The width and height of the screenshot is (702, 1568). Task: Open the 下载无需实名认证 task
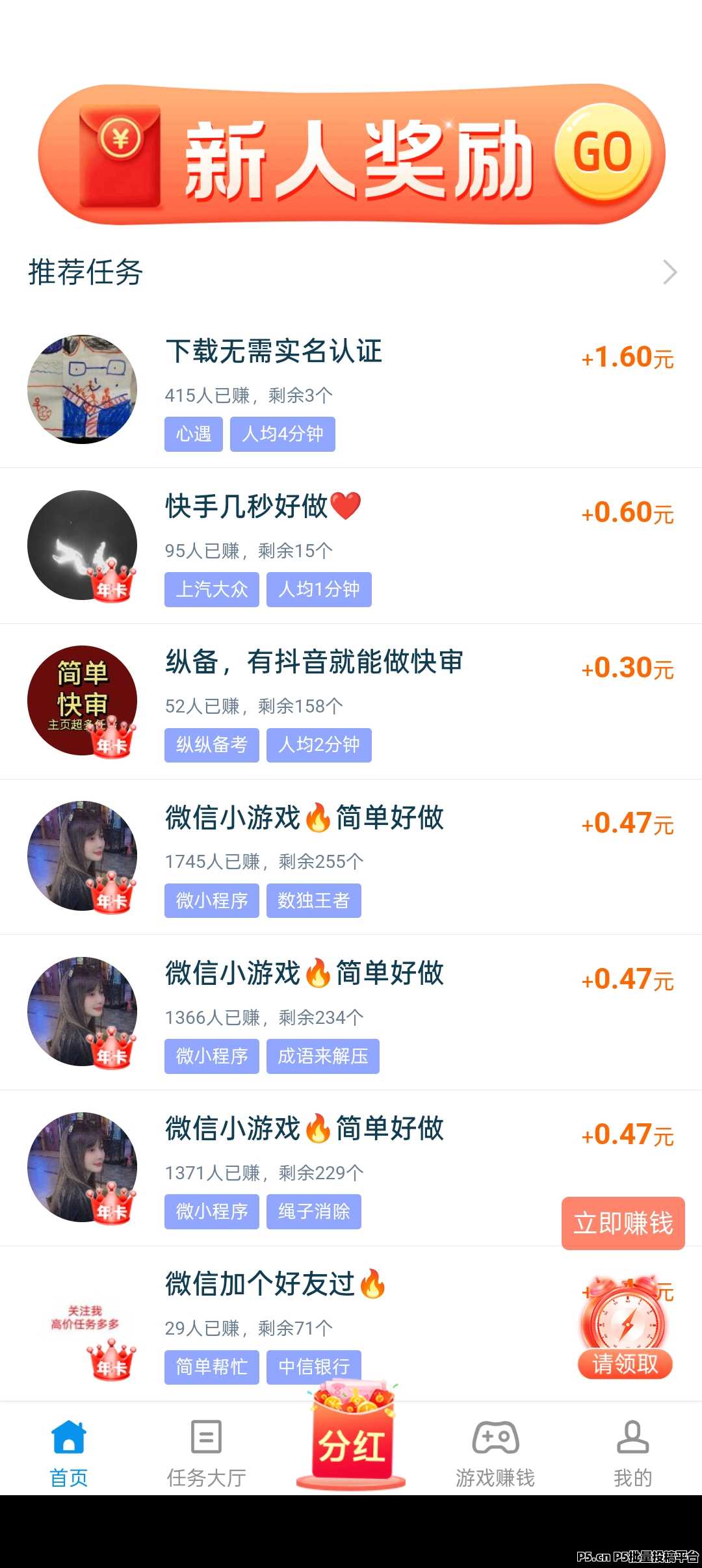coord(273,352)
